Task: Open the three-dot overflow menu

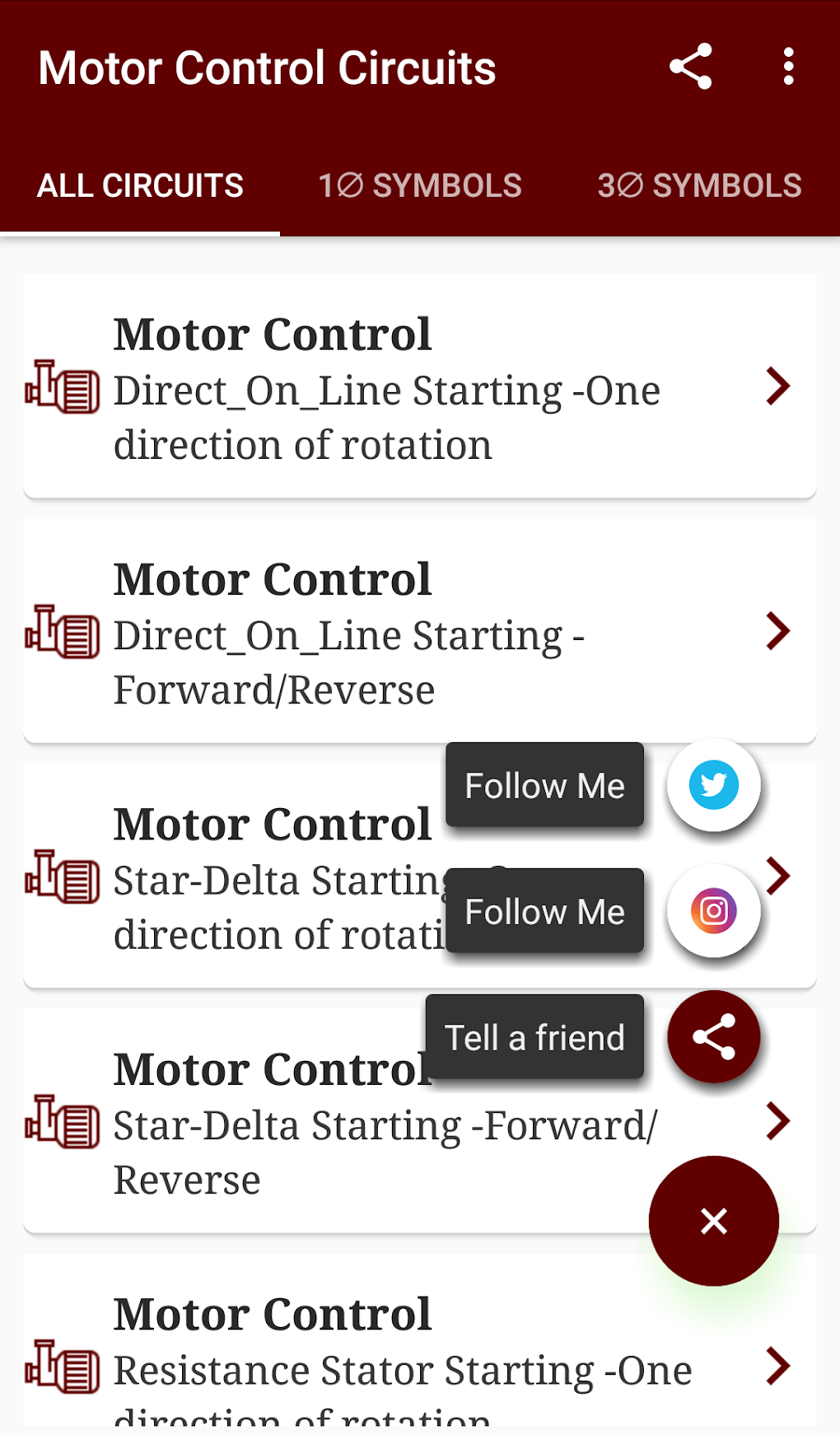Action: [787, 67]
